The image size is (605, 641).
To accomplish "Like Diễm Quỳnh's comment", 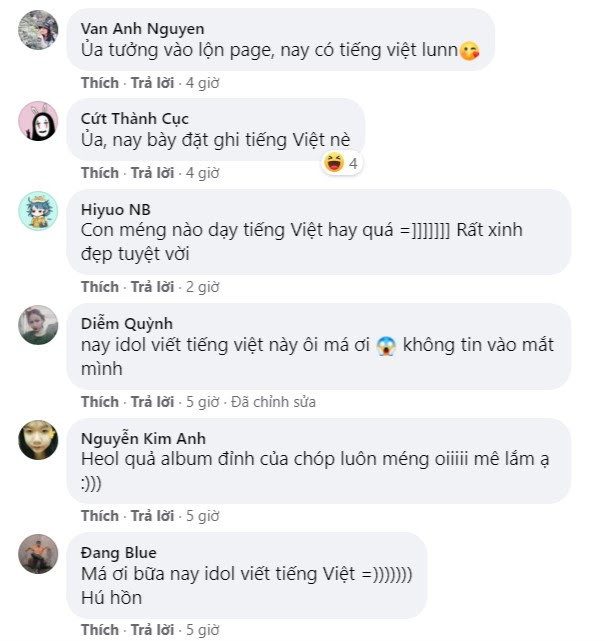I will pyautogui.click(x=99, y=402).
